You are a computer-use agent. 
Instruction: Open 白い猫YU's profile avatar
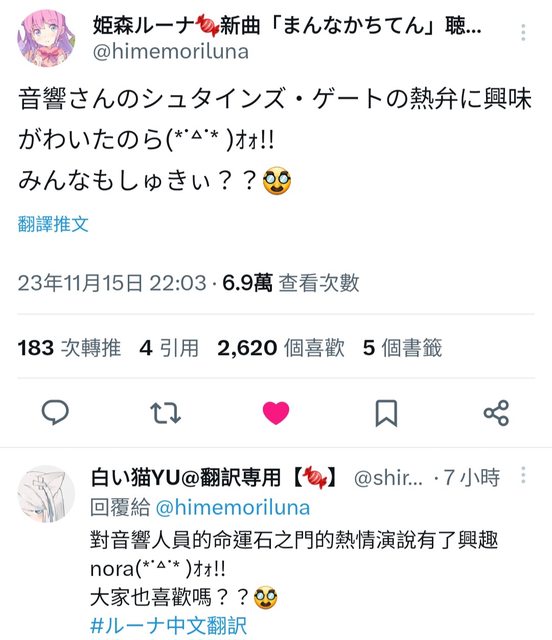point(46,493)
